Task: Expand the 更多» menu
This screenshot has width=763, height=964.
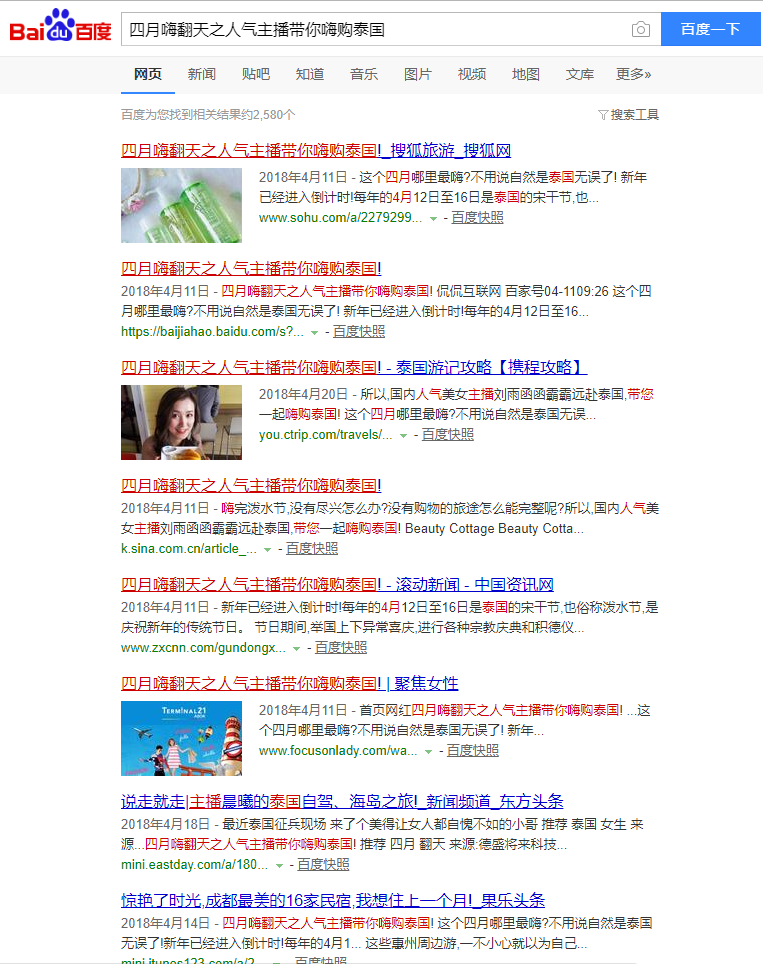Action: point(633,74)
